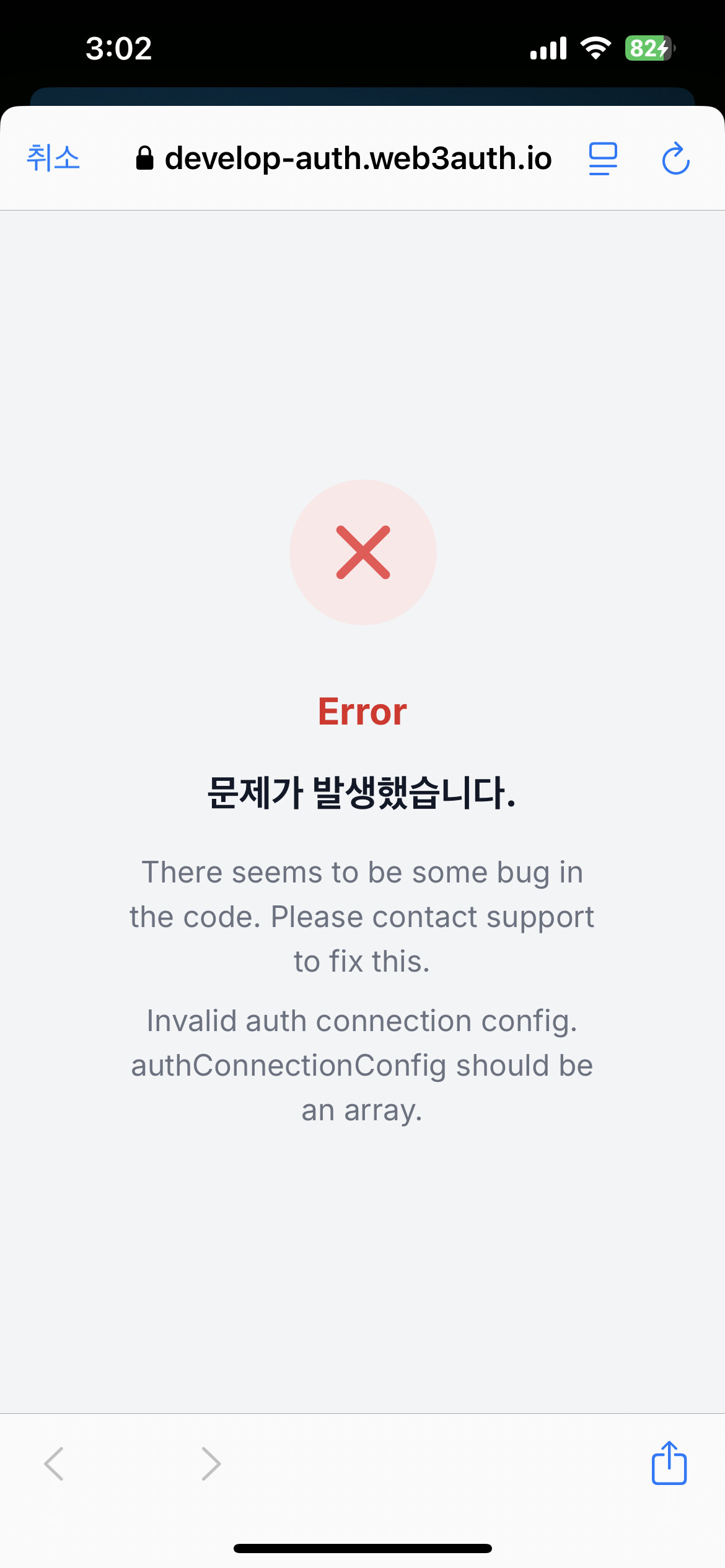Tap the develop-auth.web3auth.io address bar
Viewport: 725px width, 1568px height.
coord(344,158)
